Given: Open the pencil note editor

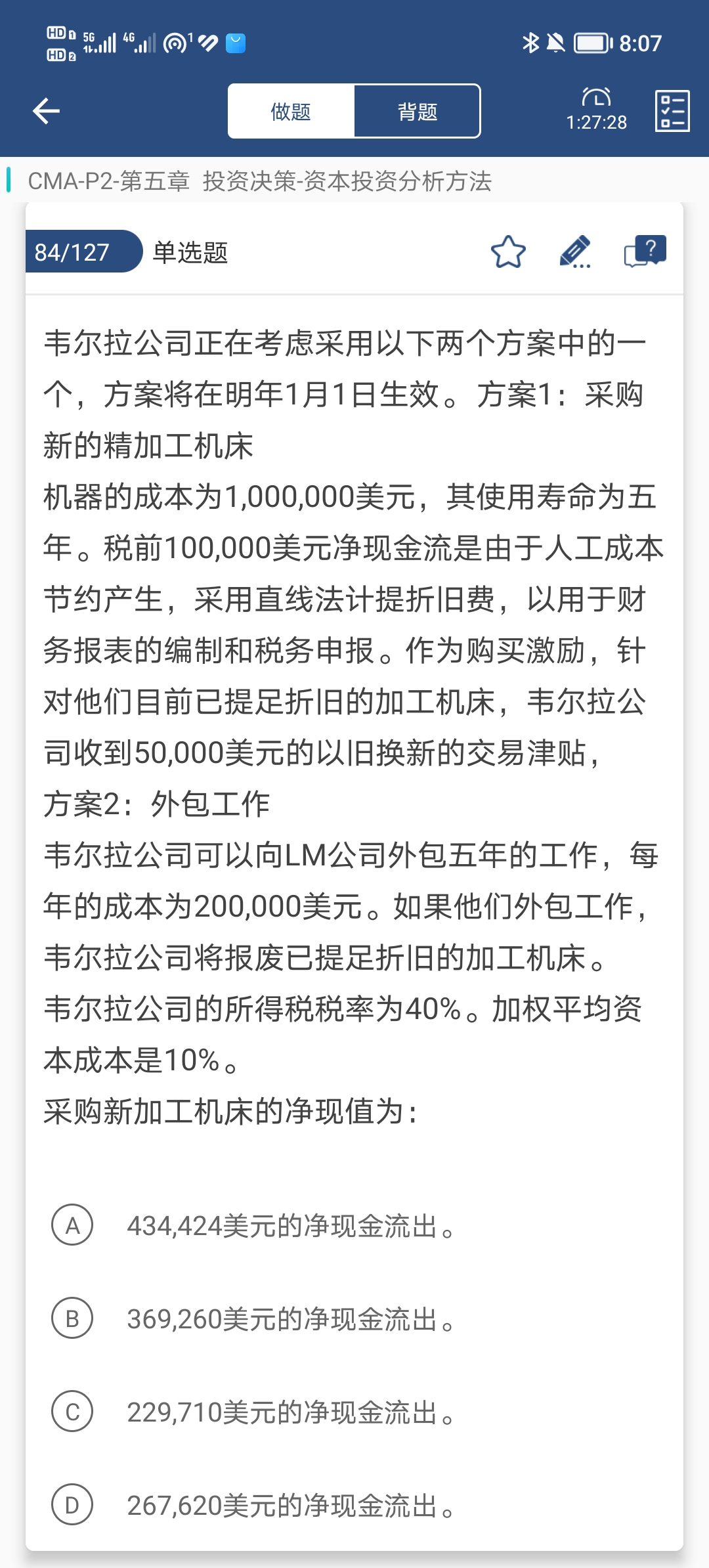Looking at the screenshot, I should coord(575,251).
